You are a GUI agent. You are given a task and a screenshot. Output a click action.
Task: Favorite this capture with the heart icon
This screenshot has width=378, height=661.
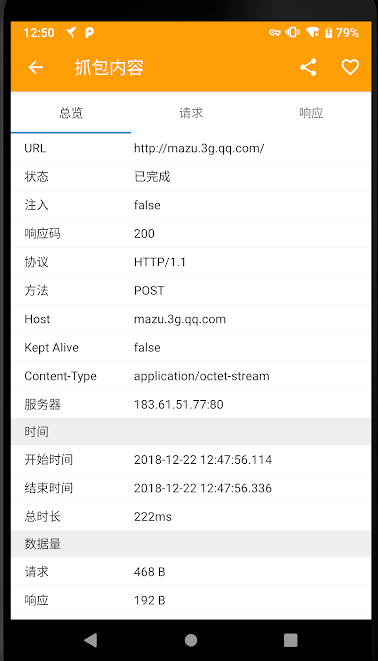tap(350, 67)
